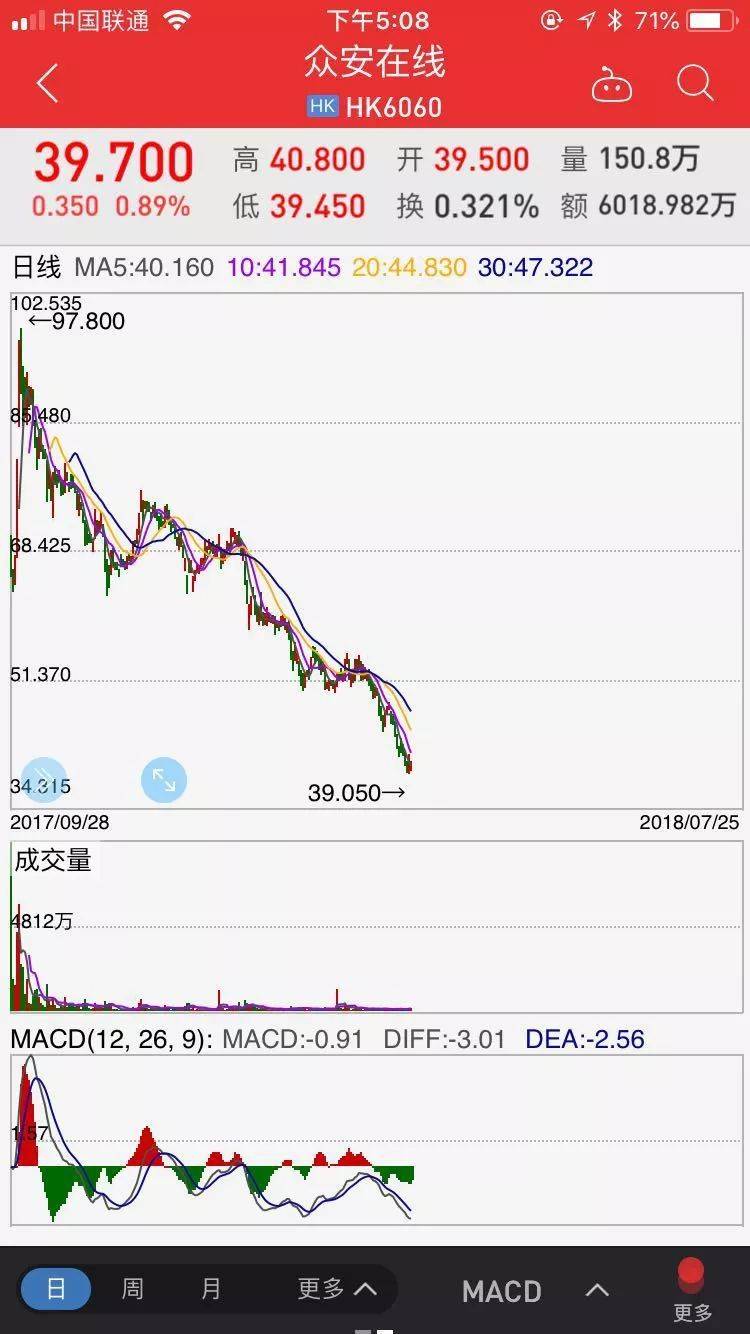750x1334 pixels.
Task: Switch to the 月 monthly chart
Action: (210, 1289)
